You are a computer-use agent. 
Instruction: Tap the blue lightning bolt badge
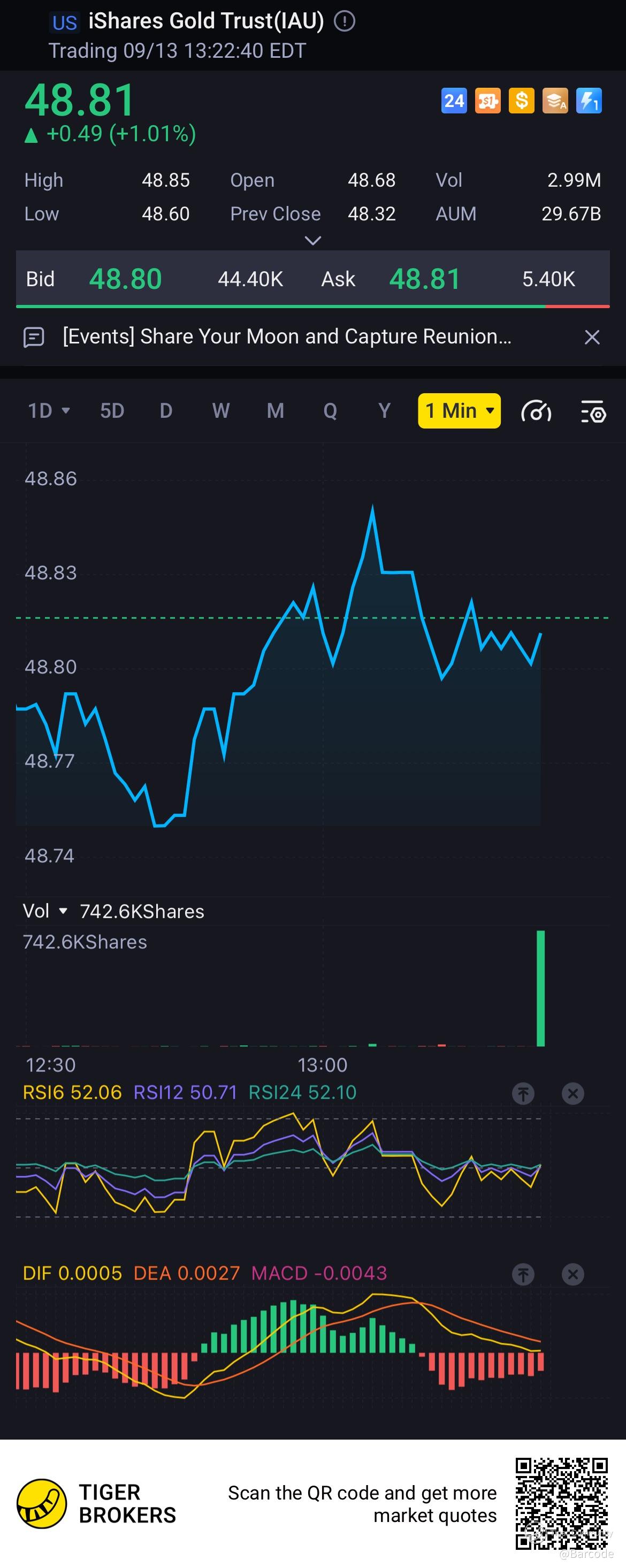click(x=588, y=101)
